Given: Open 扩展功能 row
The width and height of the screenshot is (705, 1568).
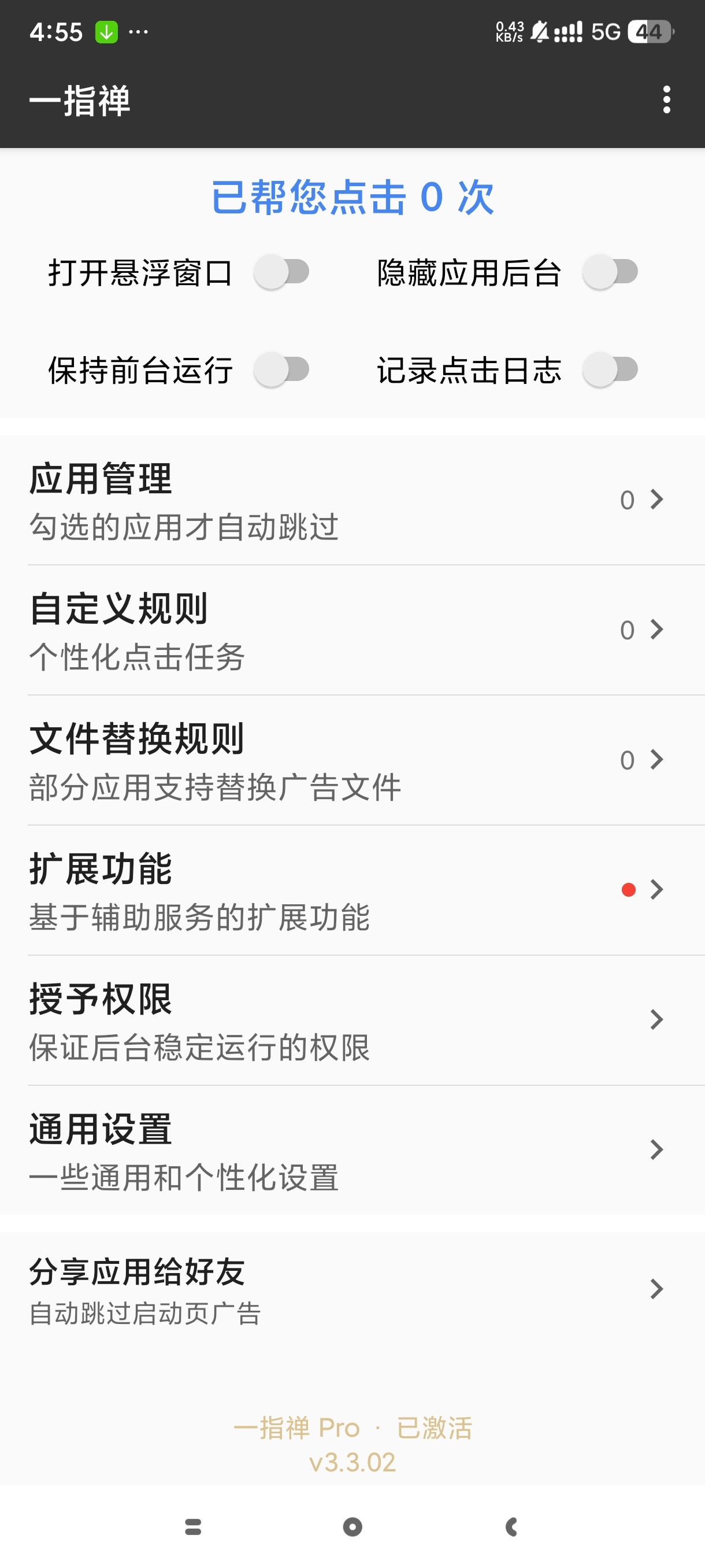Looking at the screenshot, I should point(352,890).
